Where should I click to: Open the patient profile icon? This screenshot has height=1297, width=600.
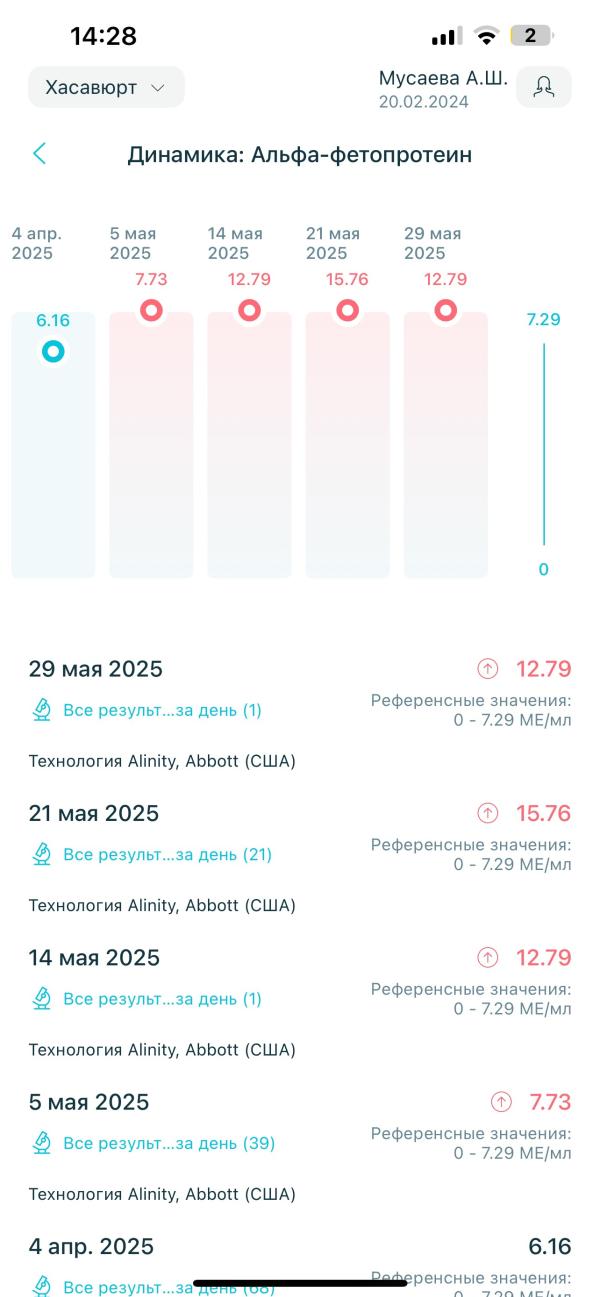544,87
